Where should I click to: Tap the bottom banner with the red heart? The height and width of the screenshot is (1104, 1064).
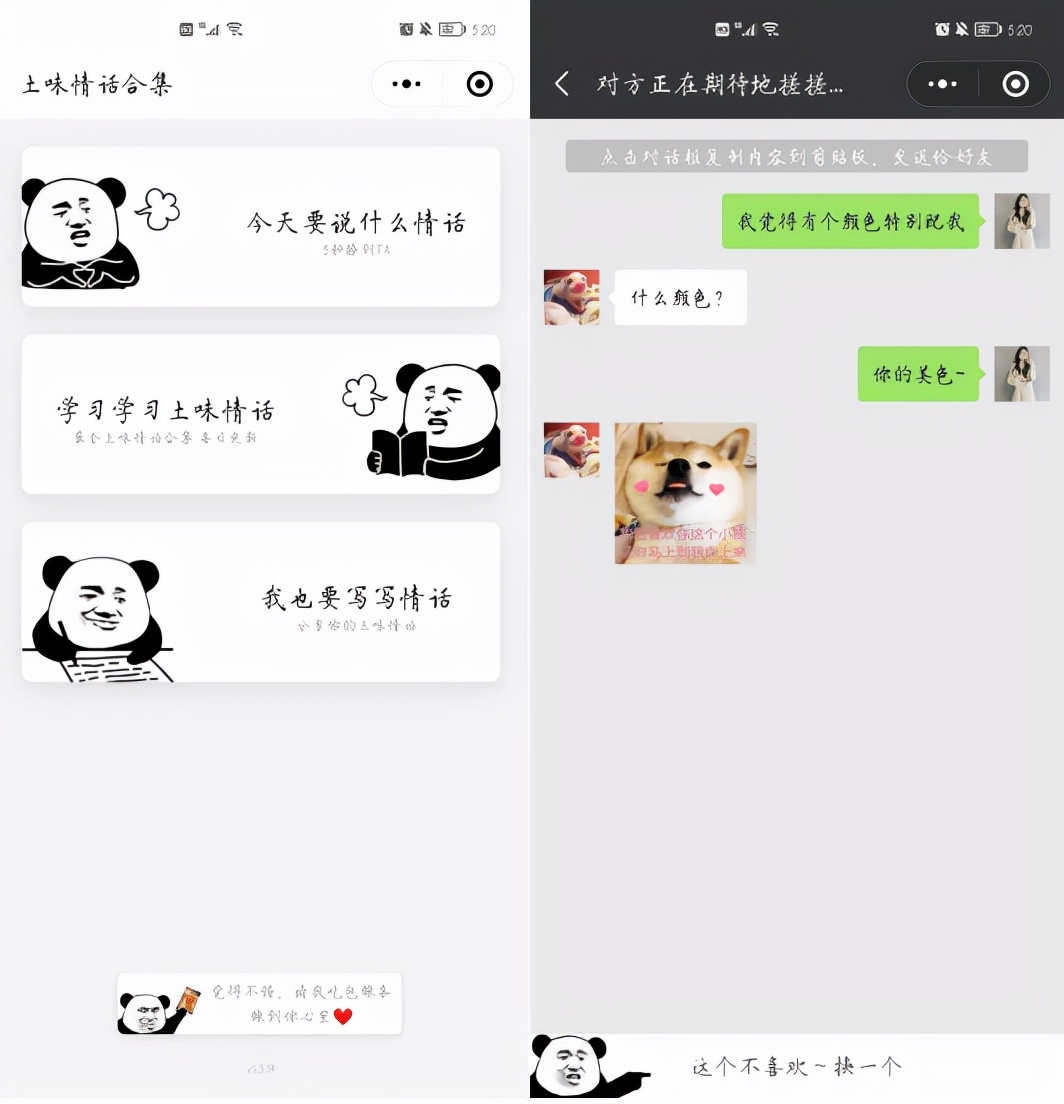[259, 1004]
